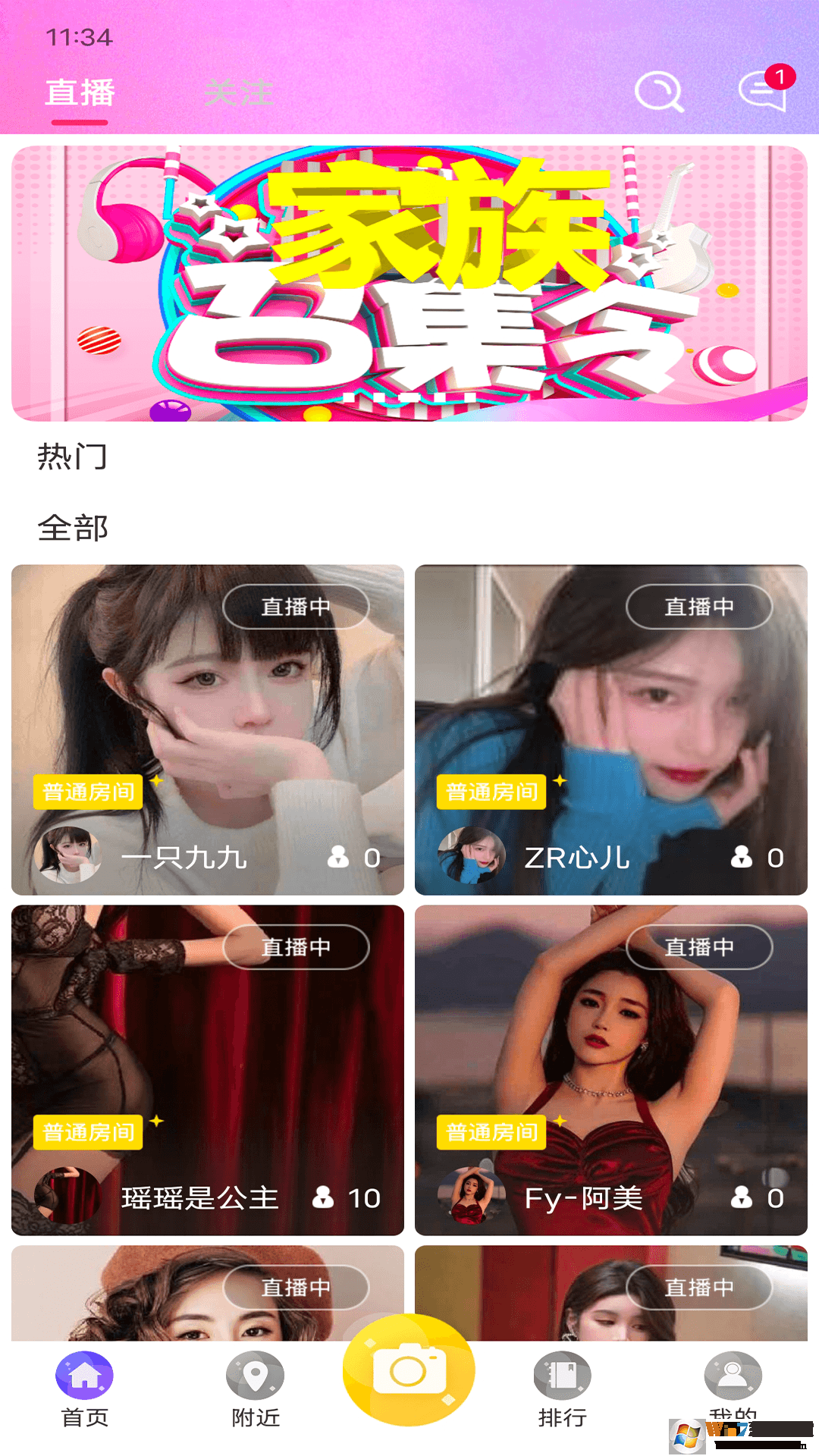Open the 排行 ranking tab
Image resolution: width=819 pixels, height=1456 pixels.
(x=562, y=1389)
